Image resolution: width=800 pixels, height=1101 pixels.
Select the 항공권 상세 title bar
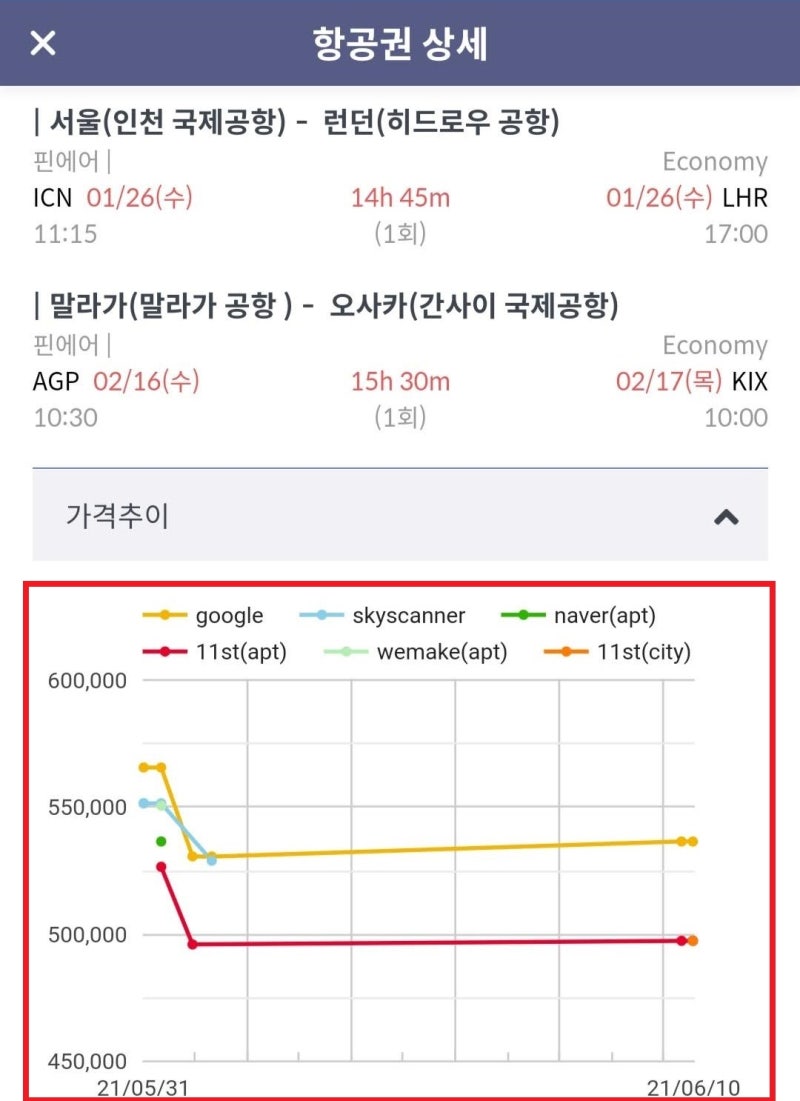[x=400, y=42]
